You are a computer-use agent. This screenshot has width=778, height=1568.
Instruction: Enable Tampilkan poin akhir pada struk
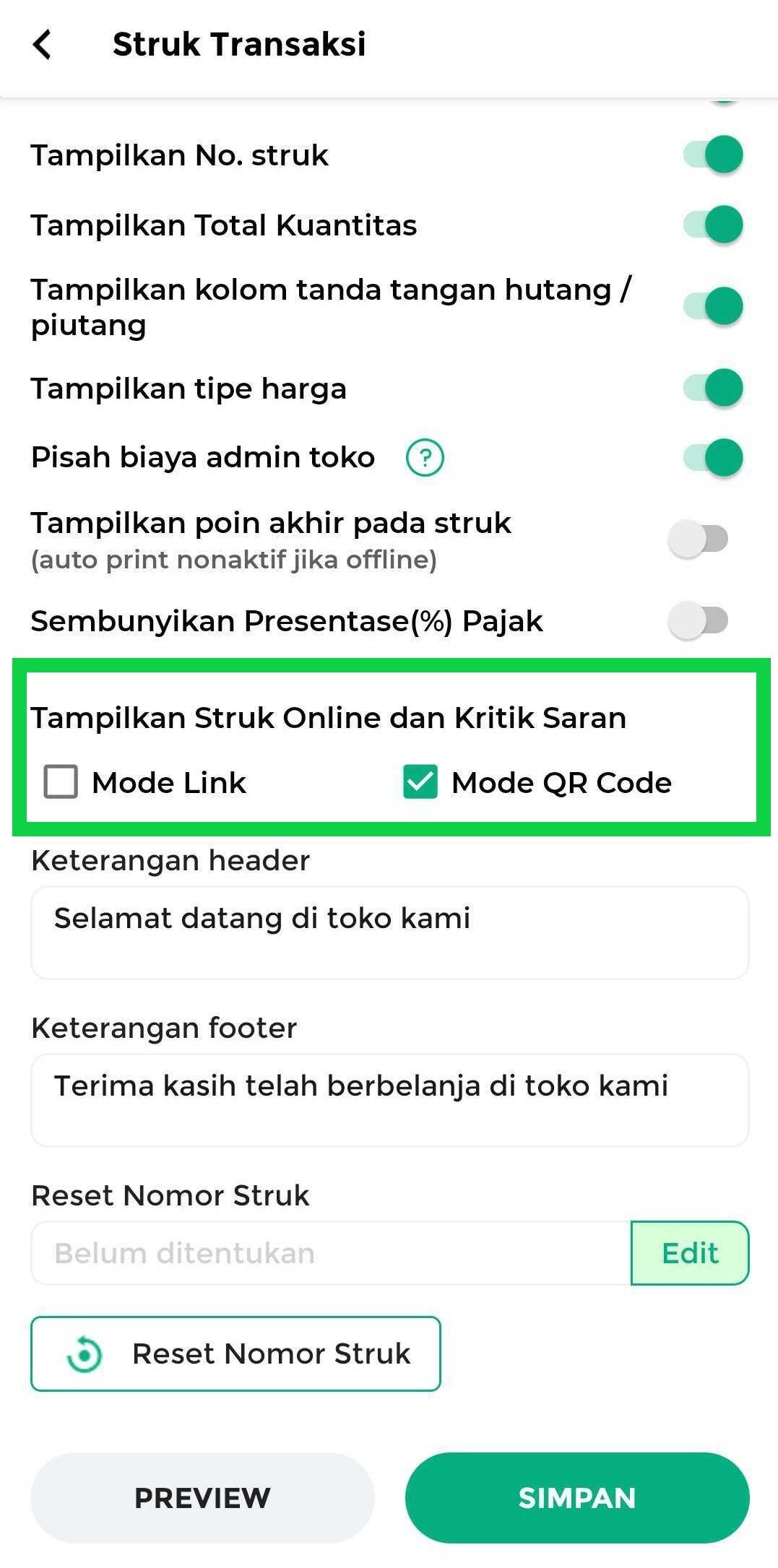699,539
